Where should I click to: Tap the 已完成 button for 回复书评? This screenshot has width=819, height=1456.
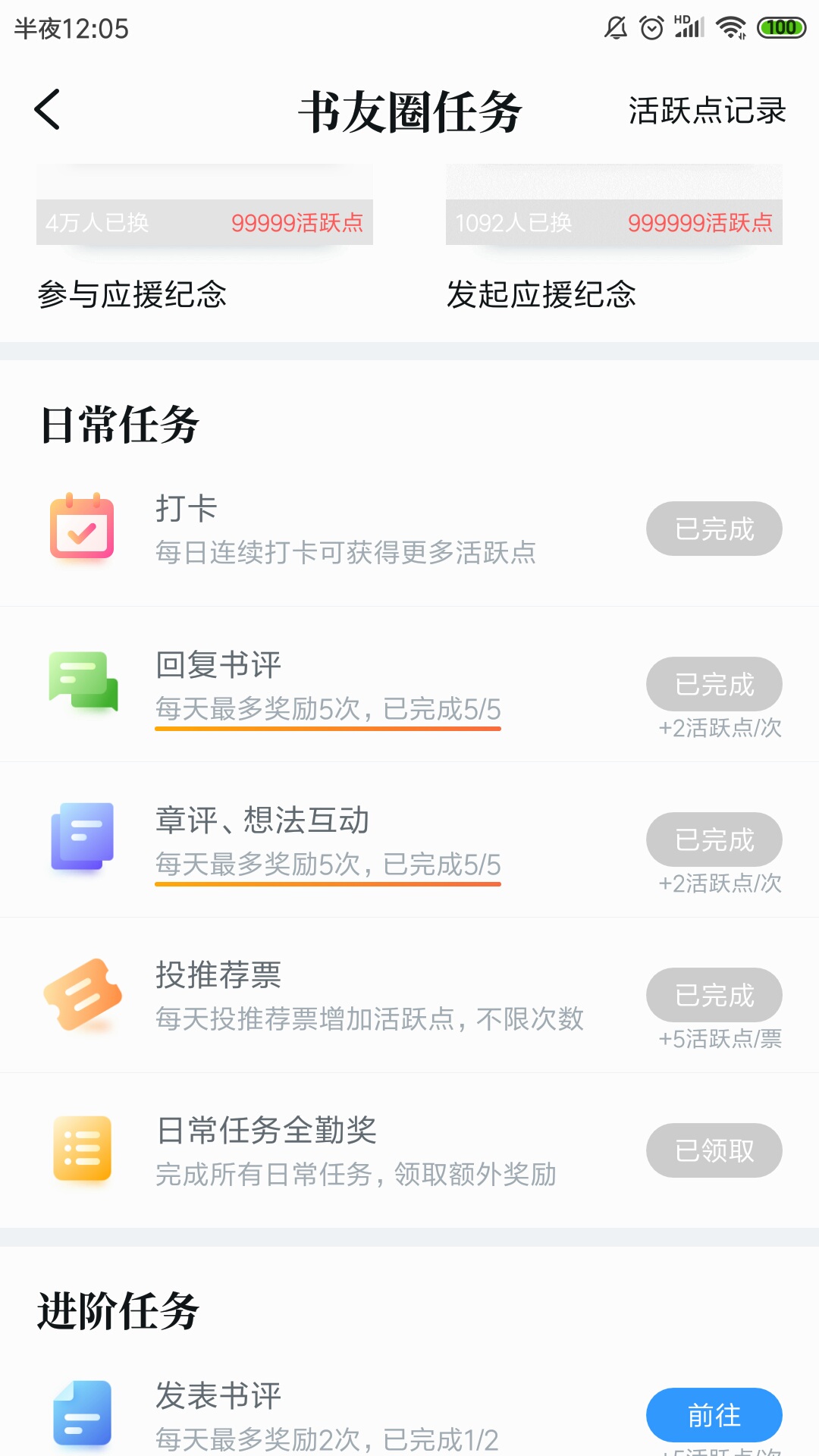[714, 684]
